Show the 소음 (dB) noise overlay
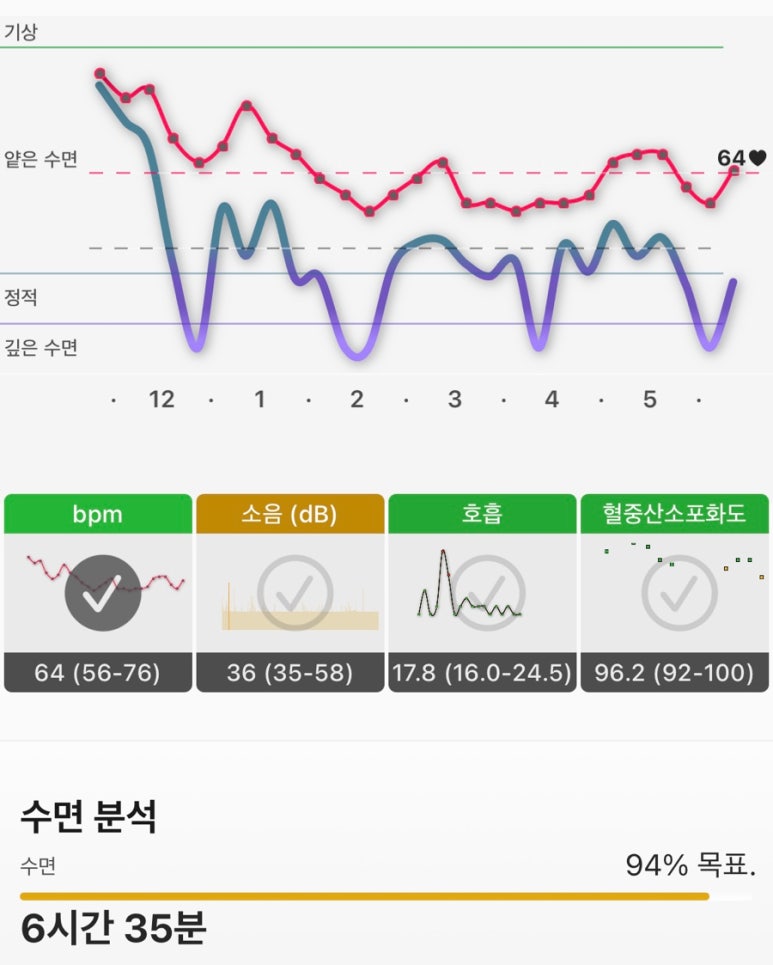773x965 pixels. click(x=290, y=593)
